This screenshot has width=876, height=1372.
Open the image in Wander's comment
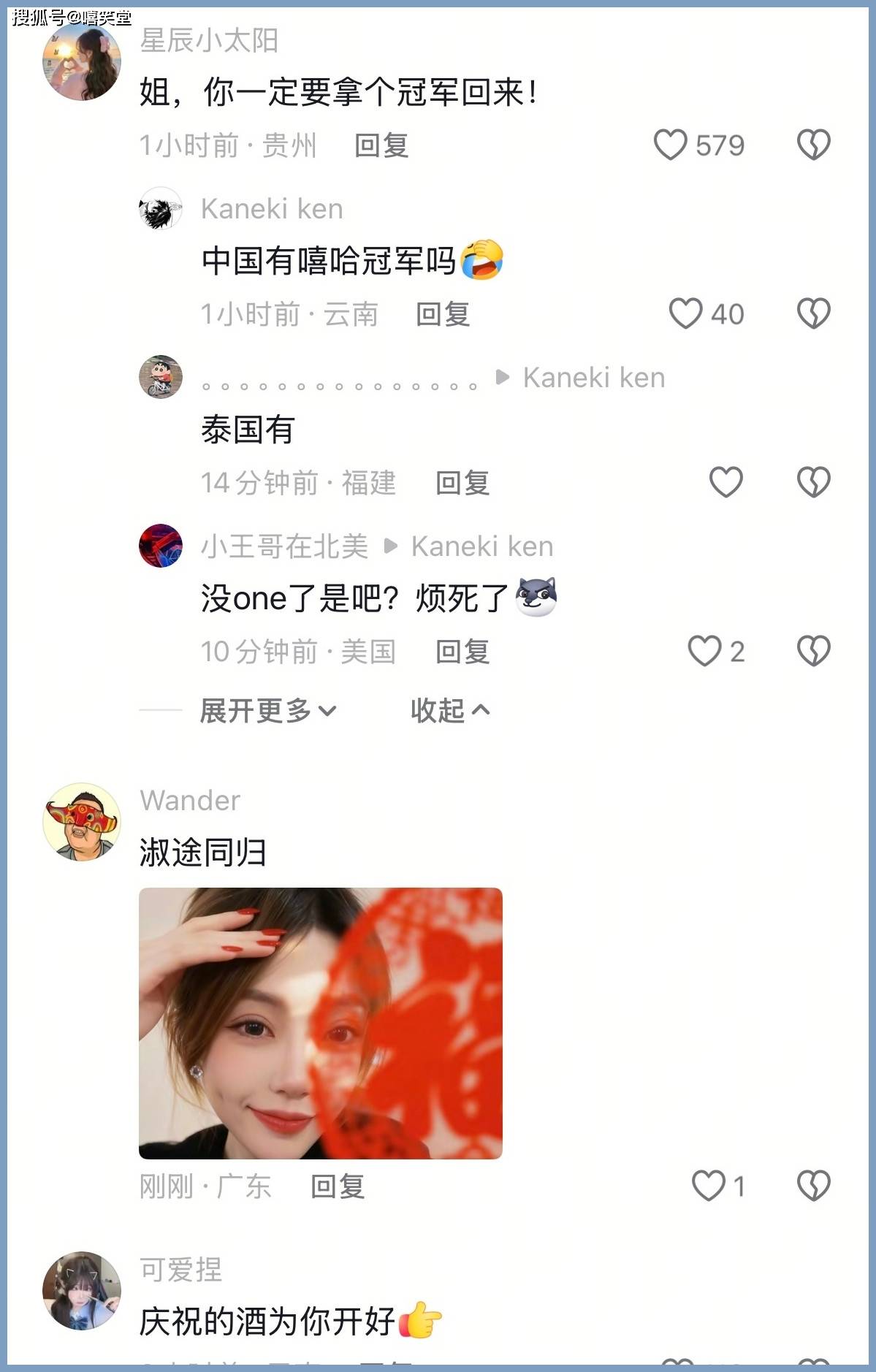321,1023
